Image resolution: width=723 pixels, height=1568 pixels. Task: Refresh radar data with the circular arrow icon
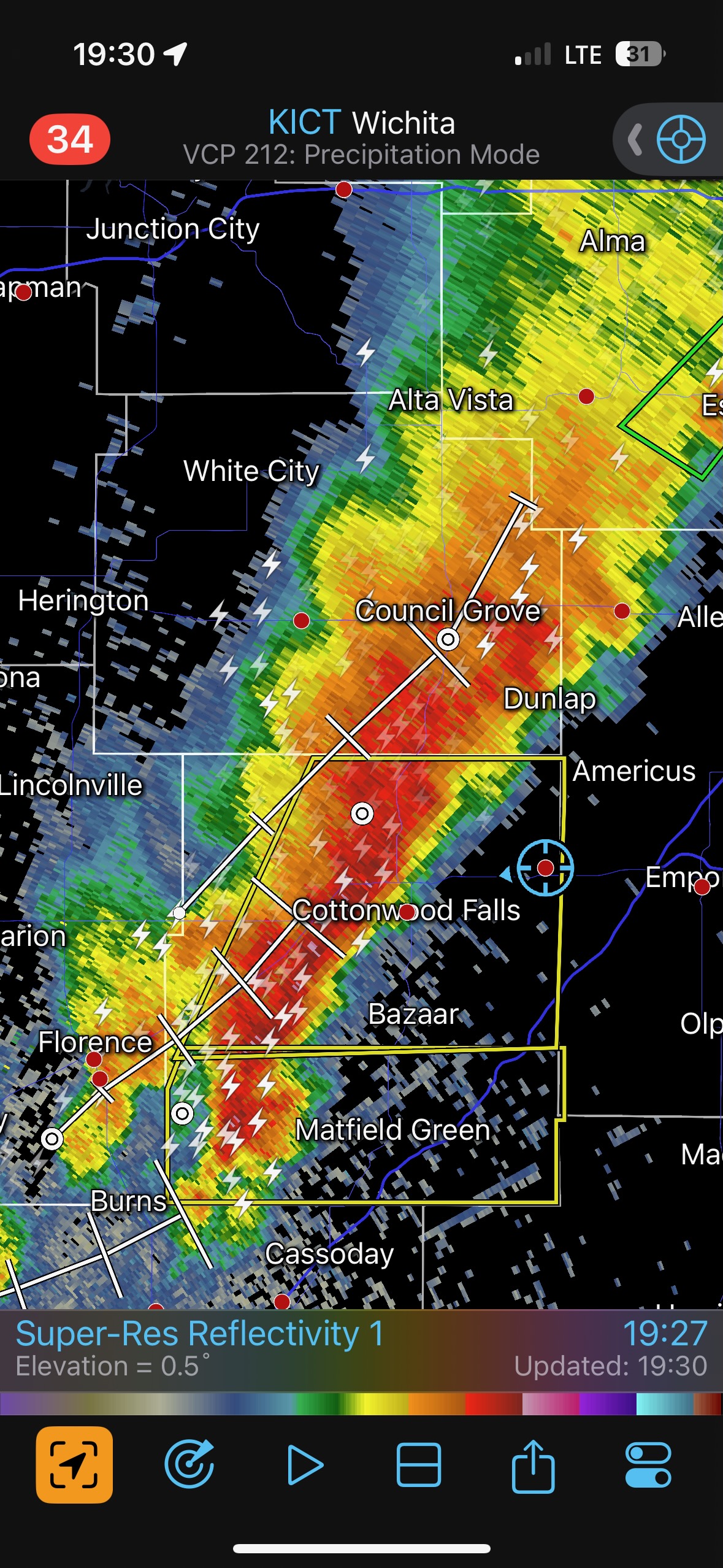pyautogui.click(x=189, y=1464)
